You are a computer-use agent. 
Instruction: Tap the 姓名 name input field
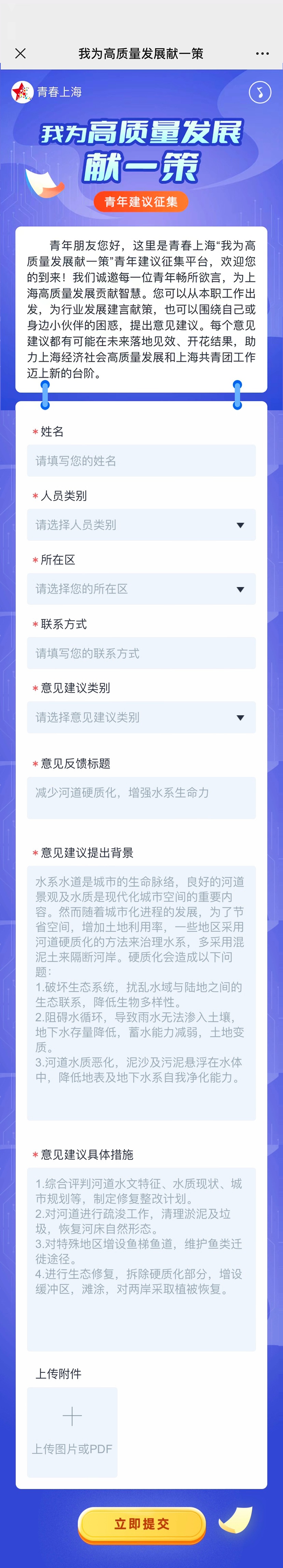click(x=141, y=461)
